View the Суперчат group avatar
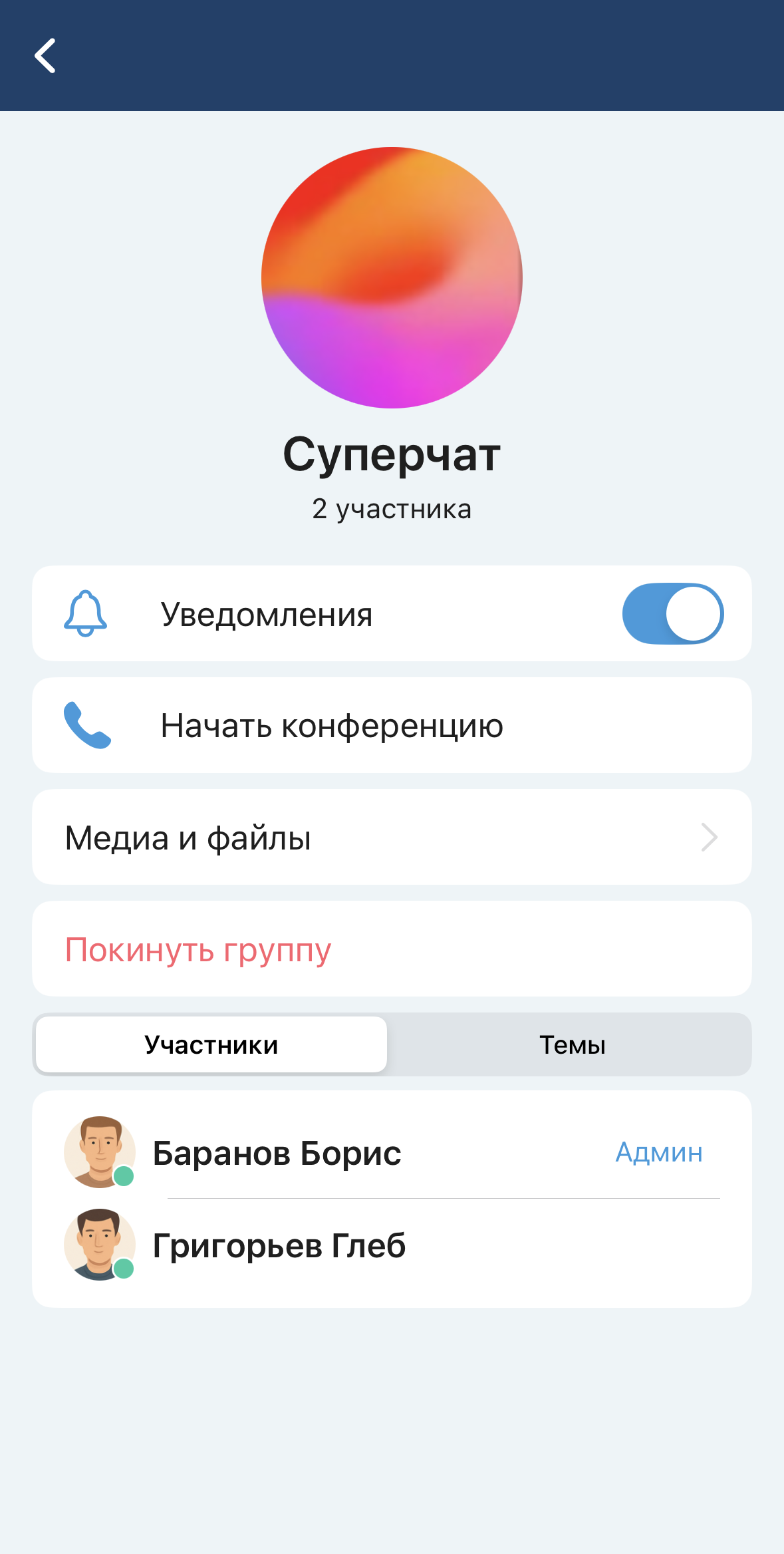 [392, 277]
